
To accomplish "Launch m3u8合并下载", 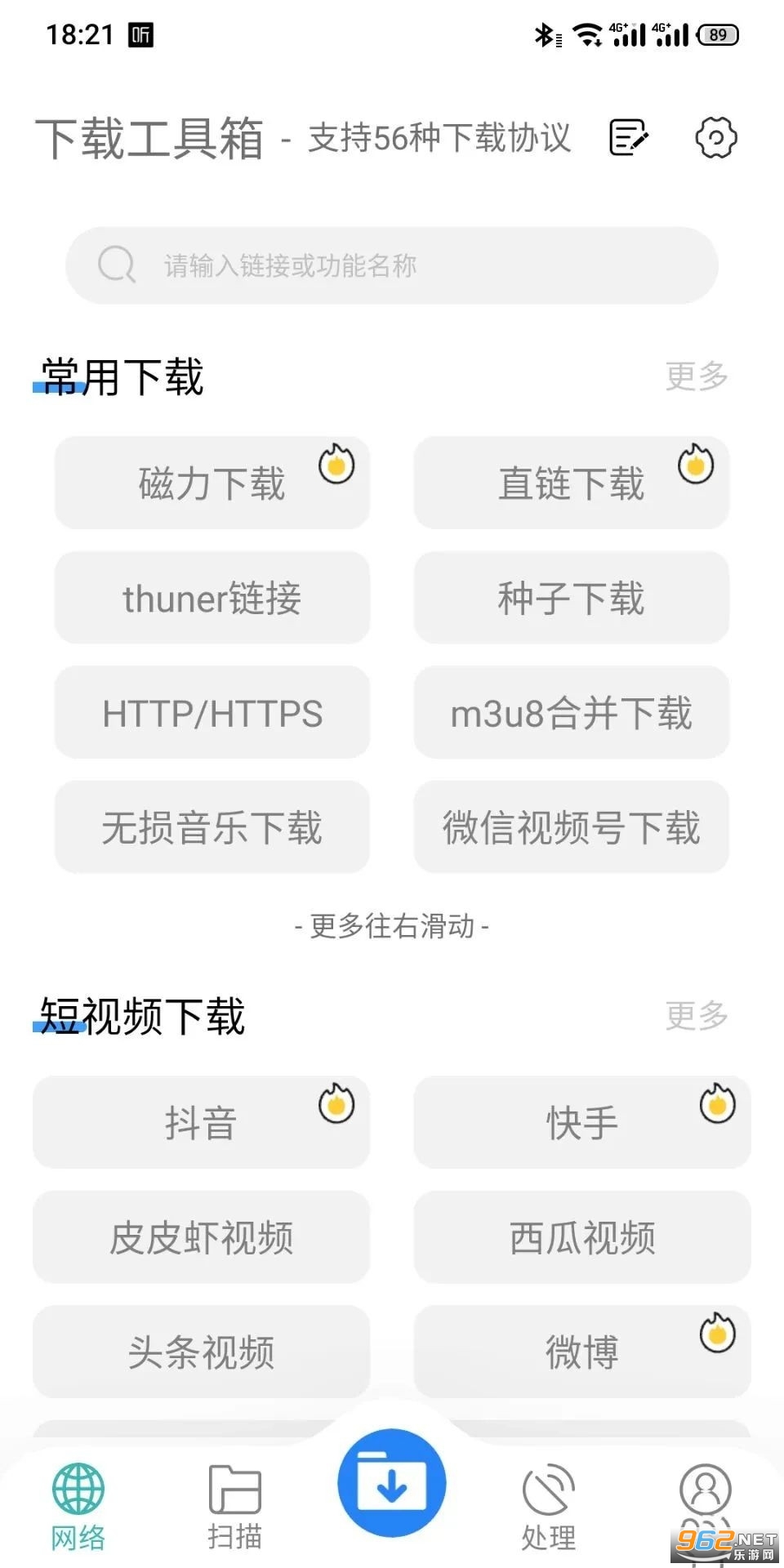I will tap(571, 713).
